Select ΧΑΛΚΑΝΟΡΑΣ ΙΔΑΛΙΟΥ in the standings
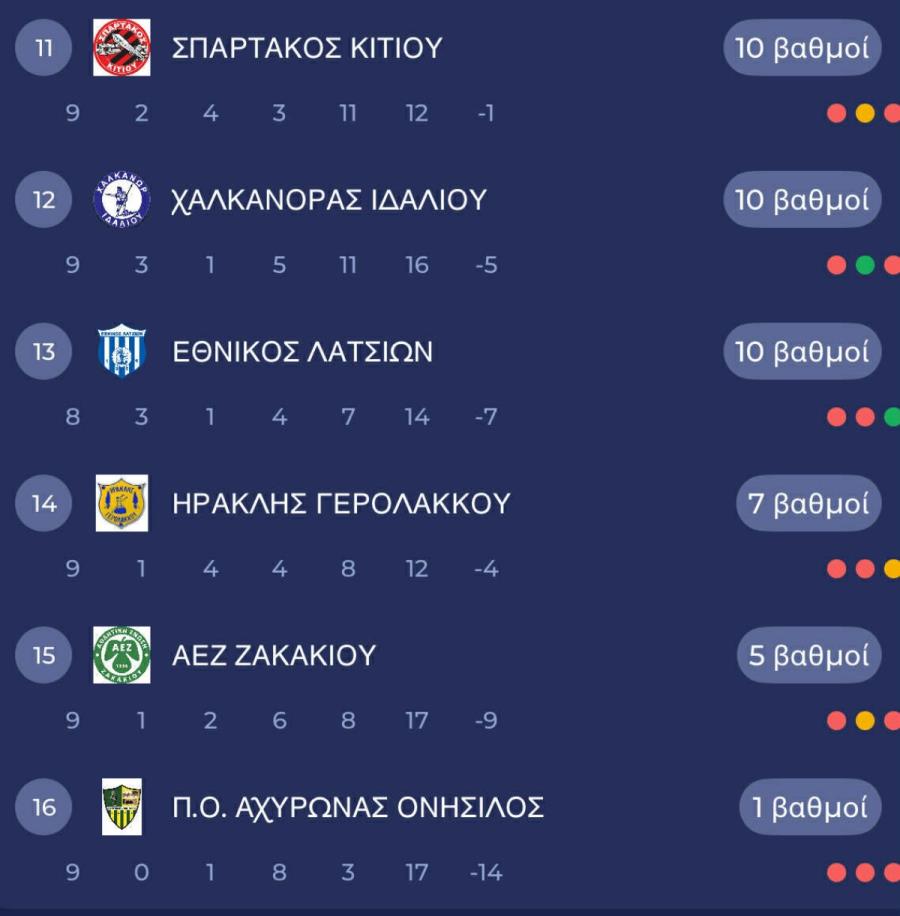The height and width of the screenshot is (916, 900). click(329, 200)
